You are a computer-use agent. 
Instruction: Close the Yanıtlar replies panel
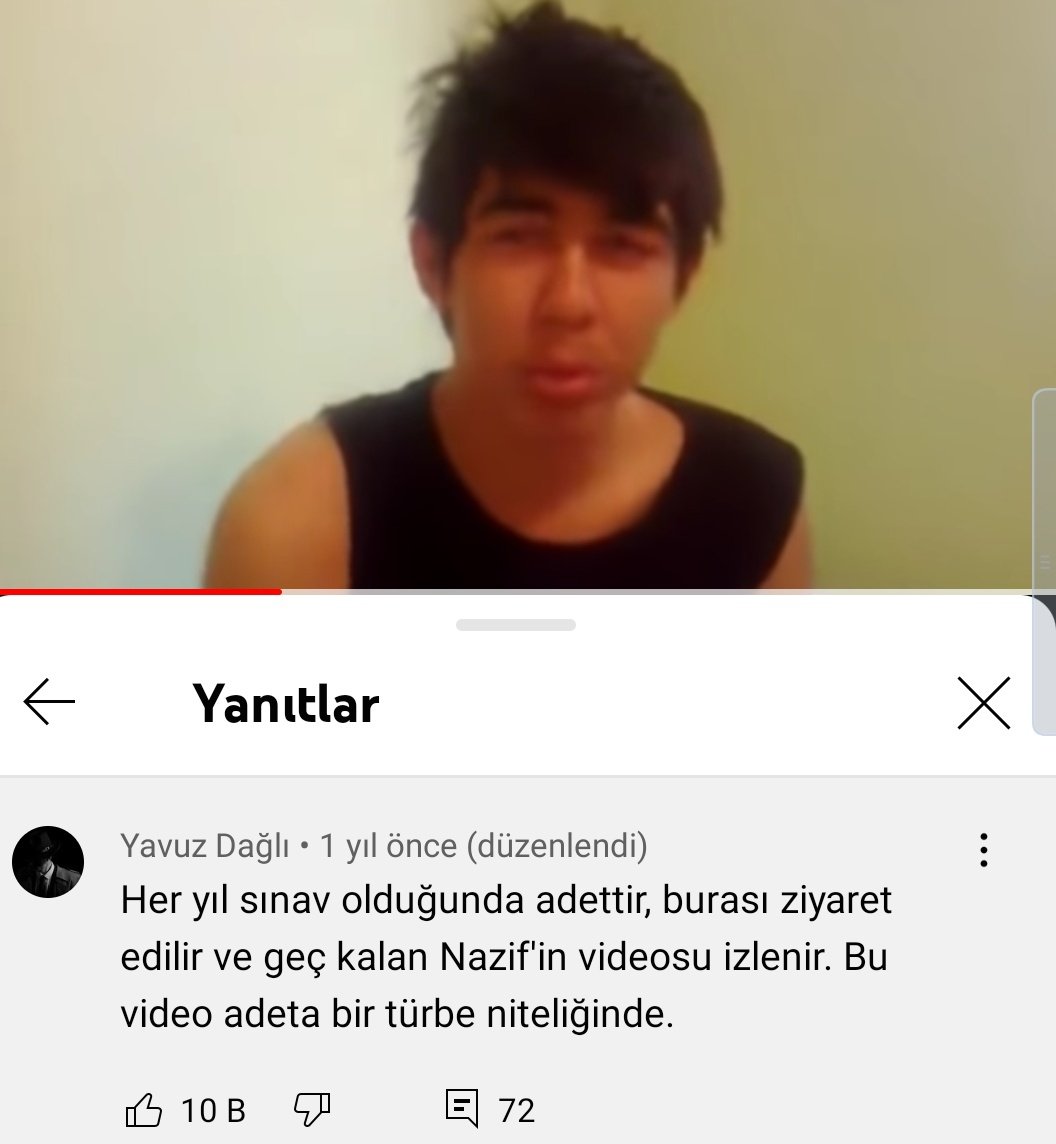click(x=983, y=702)
